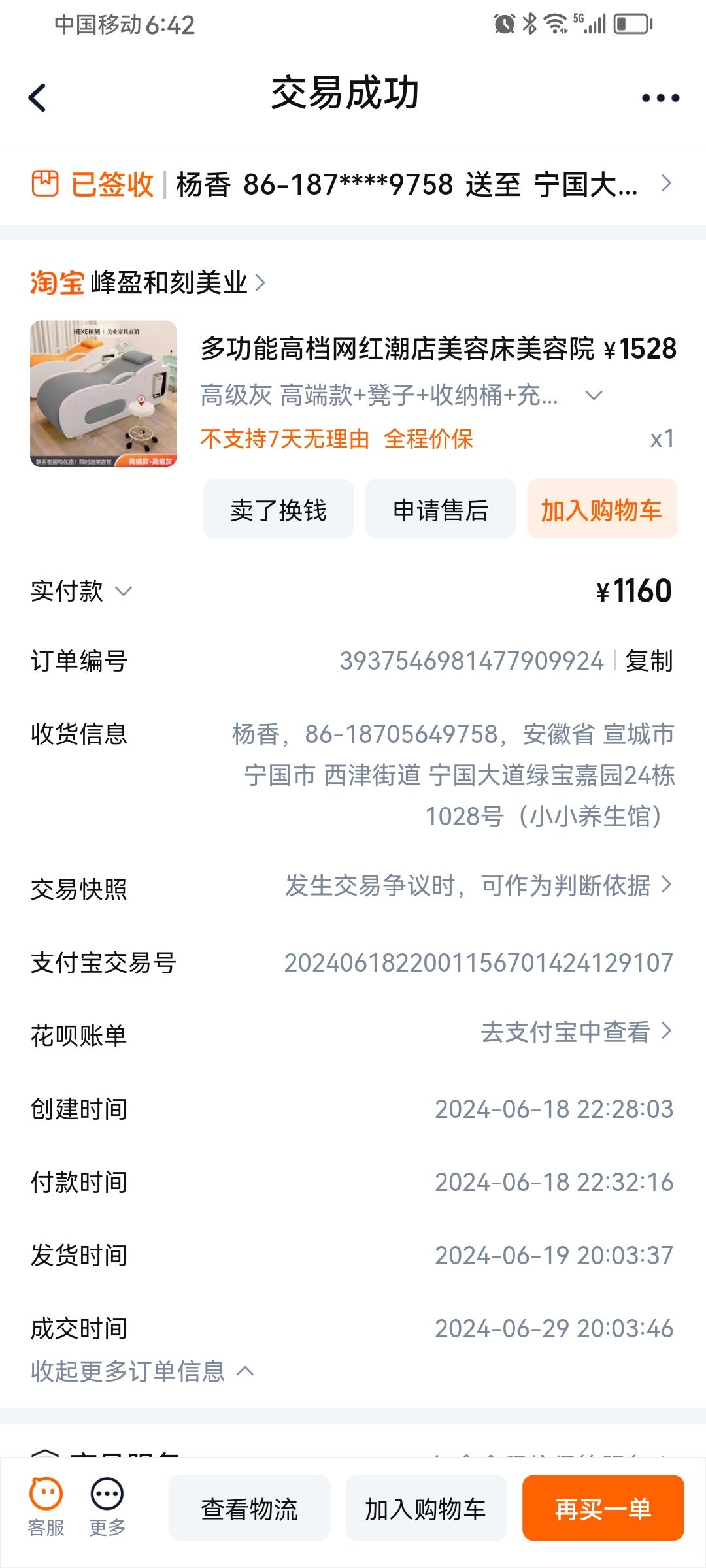The height and width of the screenshot is (1568, 706).
Task: Go back using the top-left arrow
Action: (38, 97)
